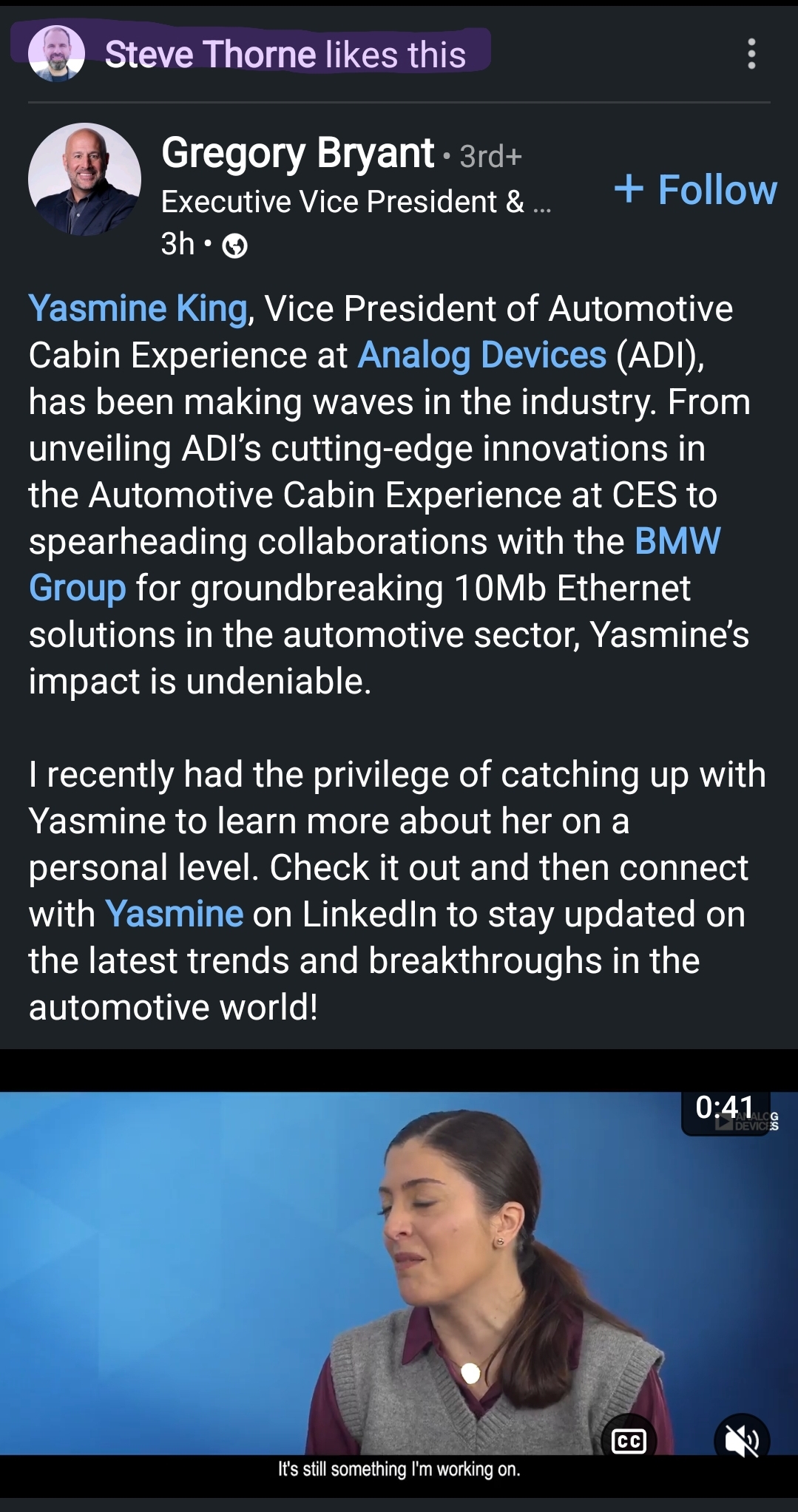Open the post overflow menu
798x1512 pixels.
pos(751,54)
